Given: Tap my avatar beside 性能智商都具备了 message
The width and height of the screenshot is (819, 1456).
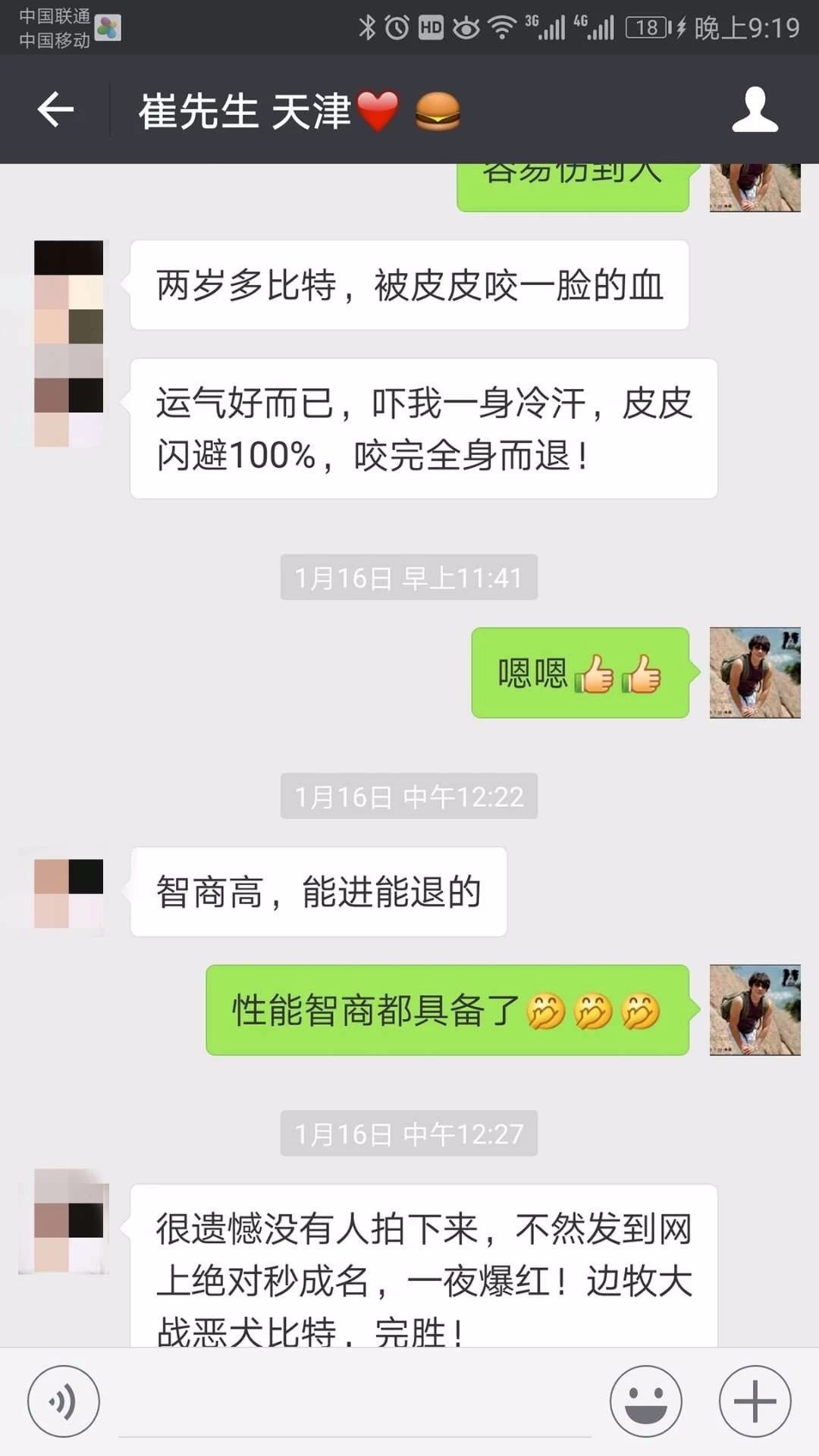Looking at the screenshot, I should 755,1010.
